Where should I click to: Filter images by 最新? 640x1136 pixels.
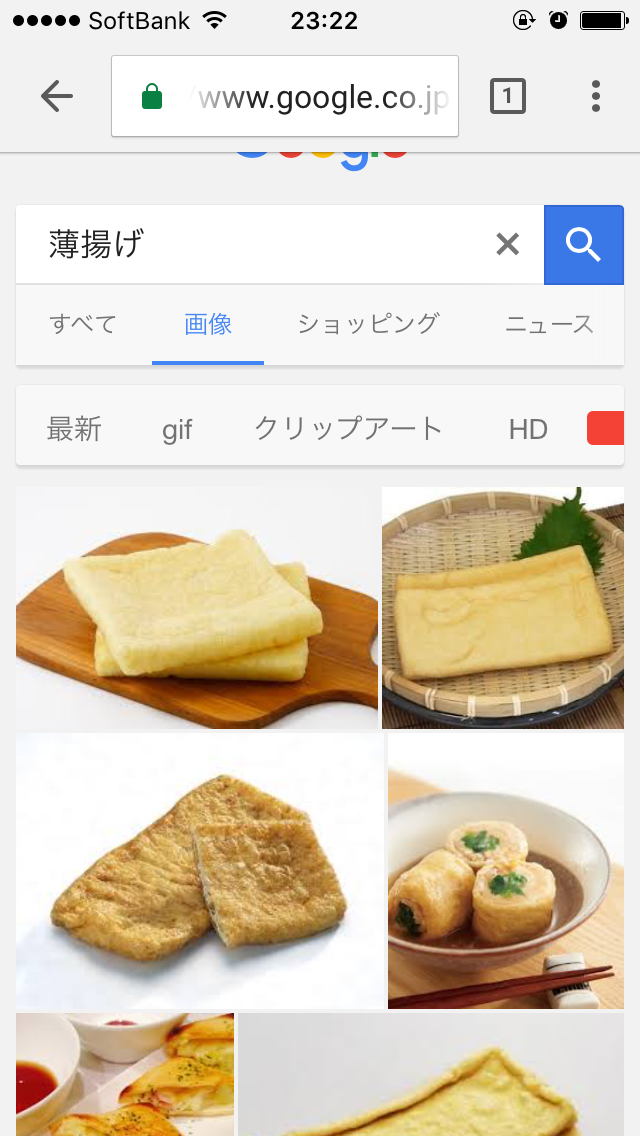pos(74,429)
